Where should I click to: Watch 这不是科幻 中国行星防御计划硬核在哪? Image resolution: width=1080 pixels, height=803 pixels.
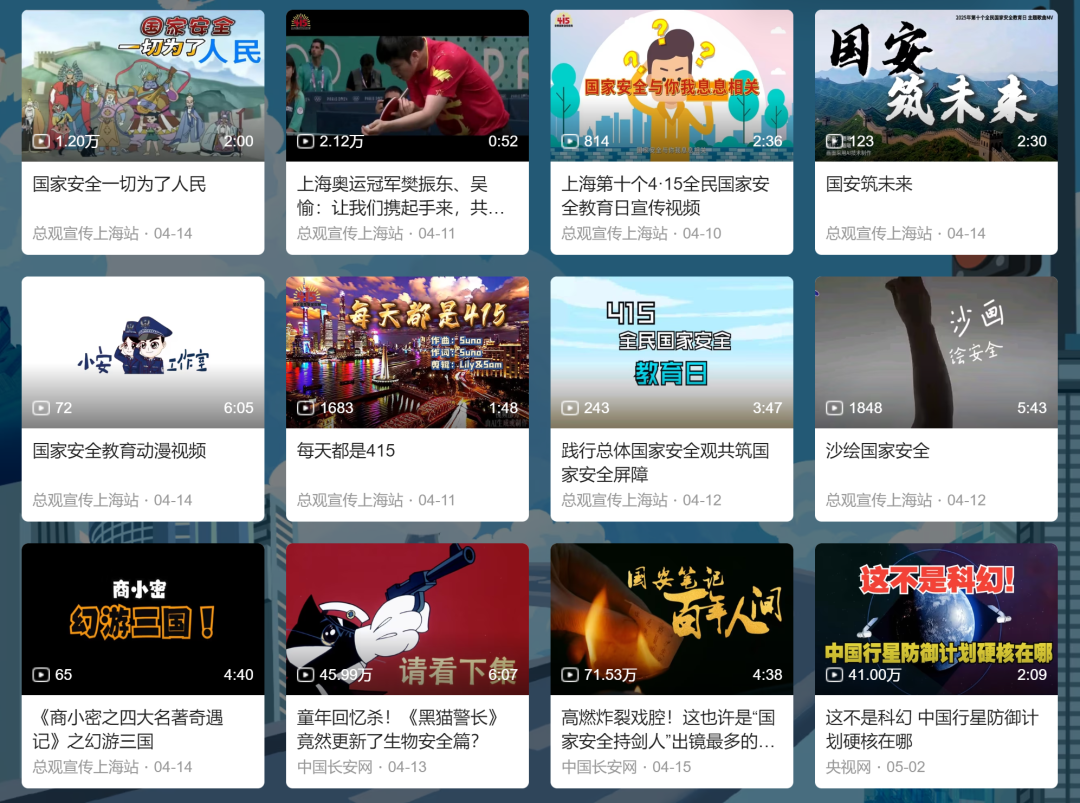tap(936, 619)
